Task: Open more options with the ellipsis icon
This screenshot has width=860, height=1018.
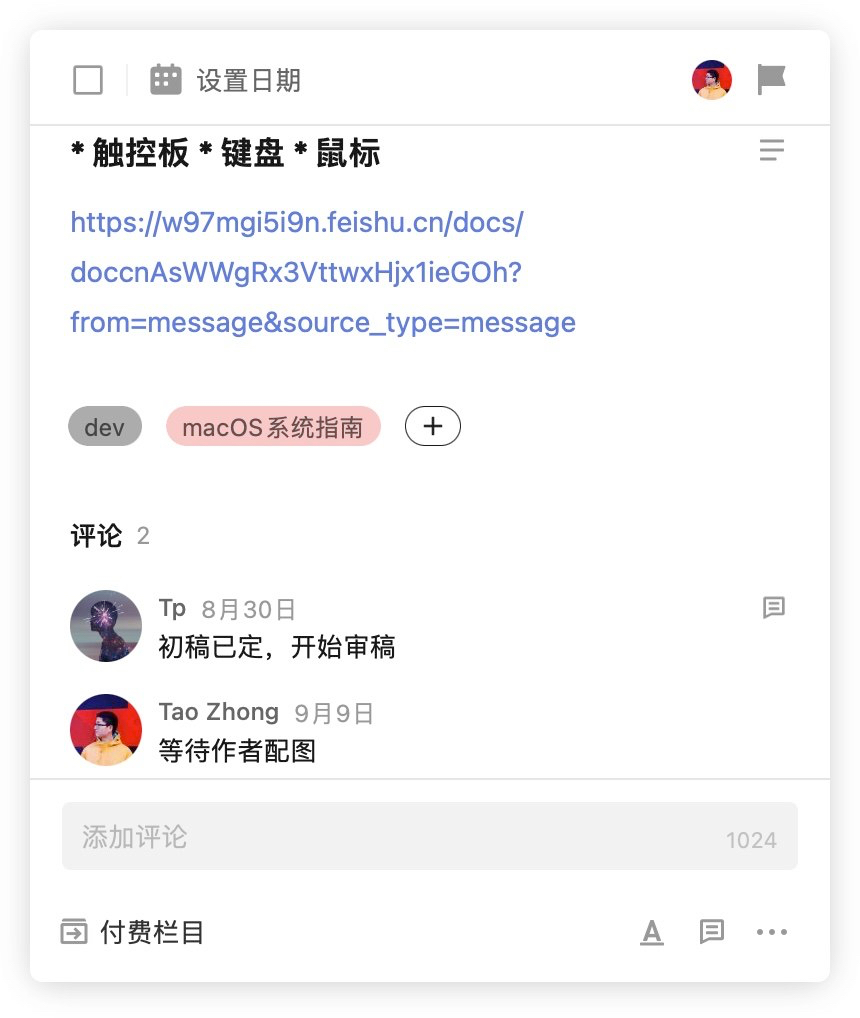Action: [x=771, y=932]
